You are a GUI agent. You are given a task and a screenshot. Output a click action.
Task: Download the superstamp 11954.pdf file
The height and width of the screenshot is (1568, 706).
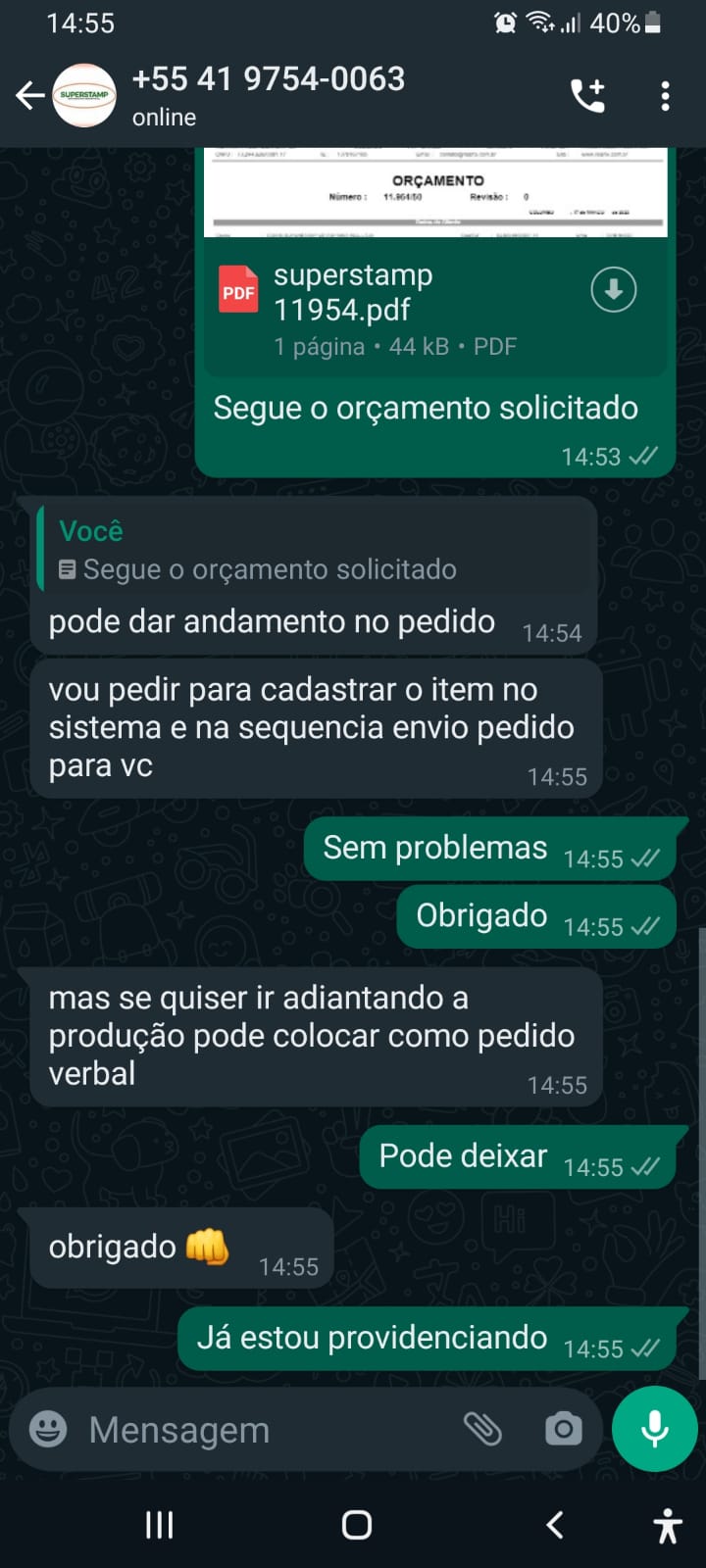tap(614, 289)
